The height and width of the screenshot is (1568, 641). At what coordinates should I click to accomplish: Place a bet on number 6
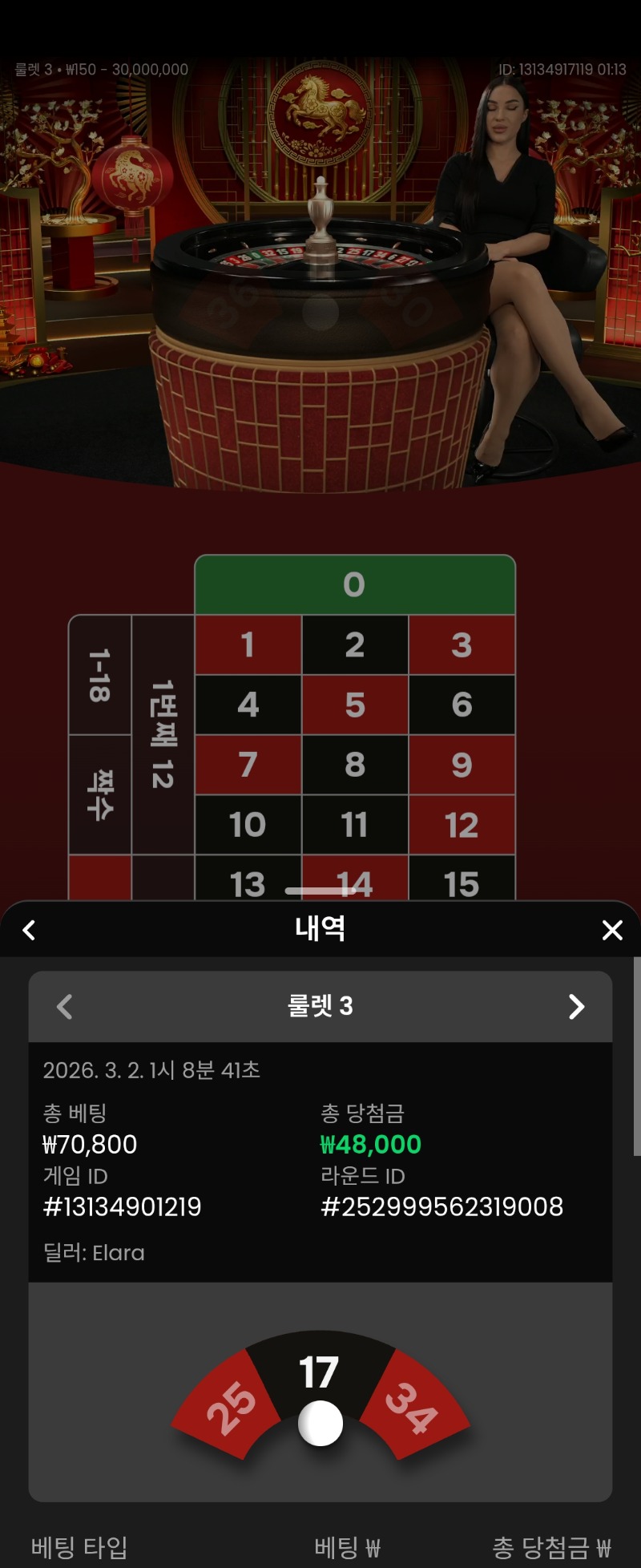click(x=462, y=705)
